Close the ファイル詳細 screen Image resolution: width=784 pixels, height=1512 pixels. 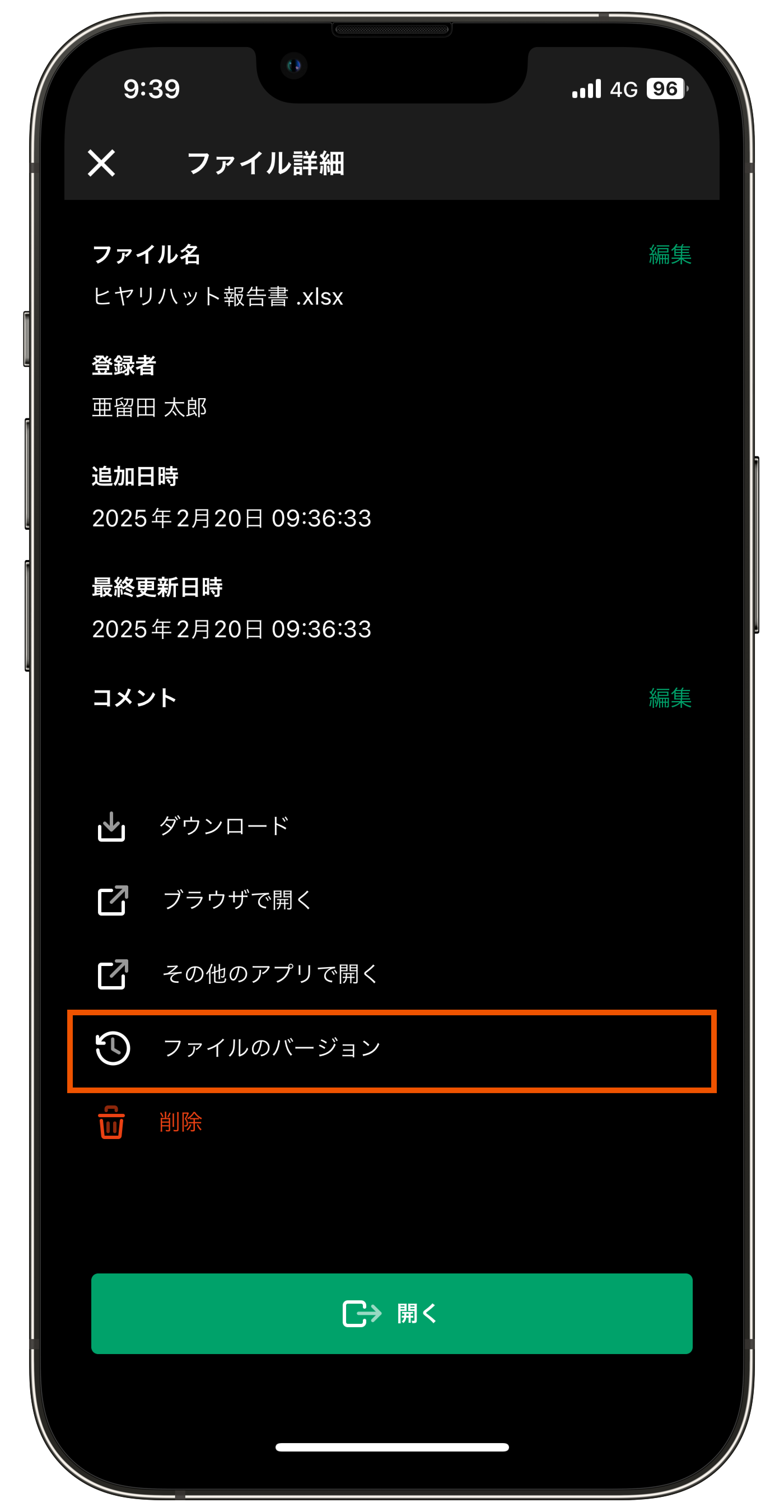(x=102, y=163)
